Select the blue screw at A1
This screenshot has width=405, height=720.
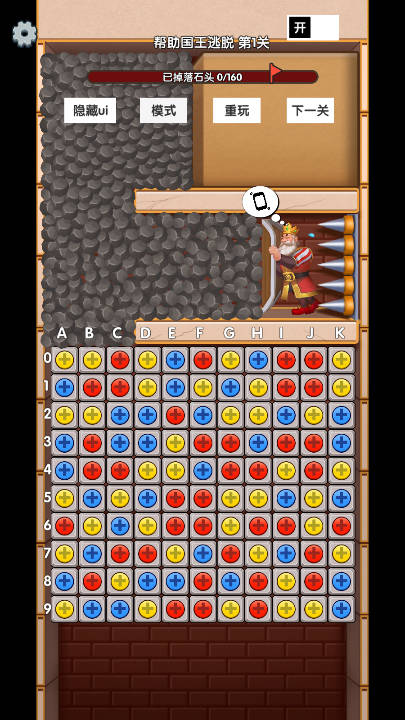coord(64,388)
